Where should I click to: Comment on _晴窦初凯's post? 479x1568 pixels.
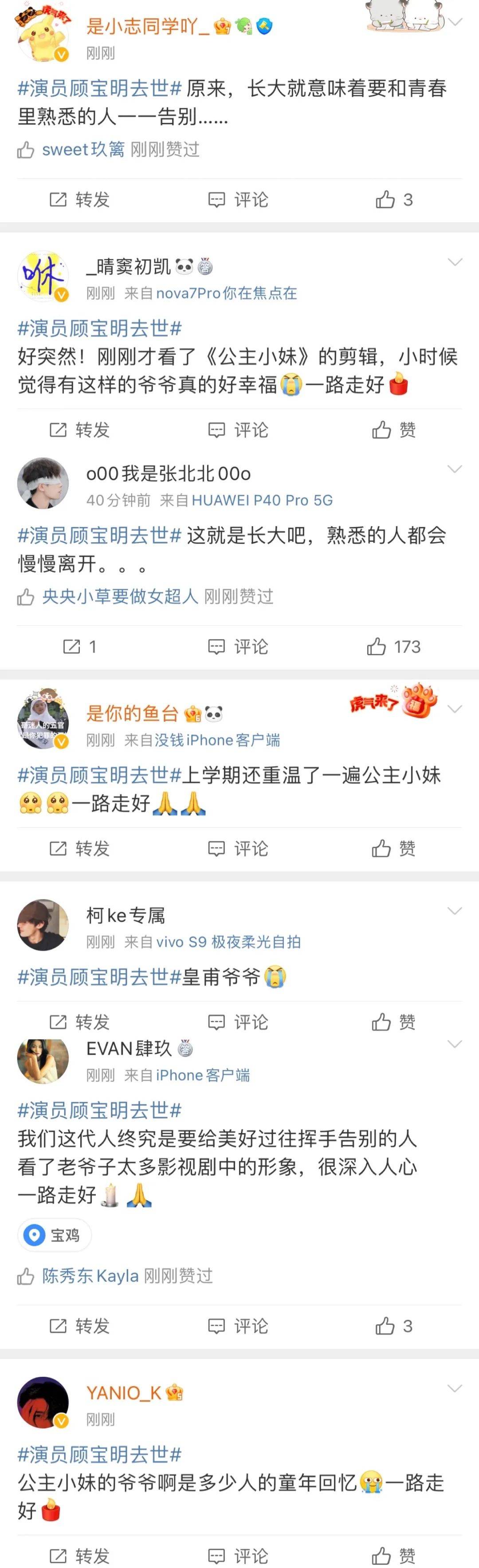238,430
